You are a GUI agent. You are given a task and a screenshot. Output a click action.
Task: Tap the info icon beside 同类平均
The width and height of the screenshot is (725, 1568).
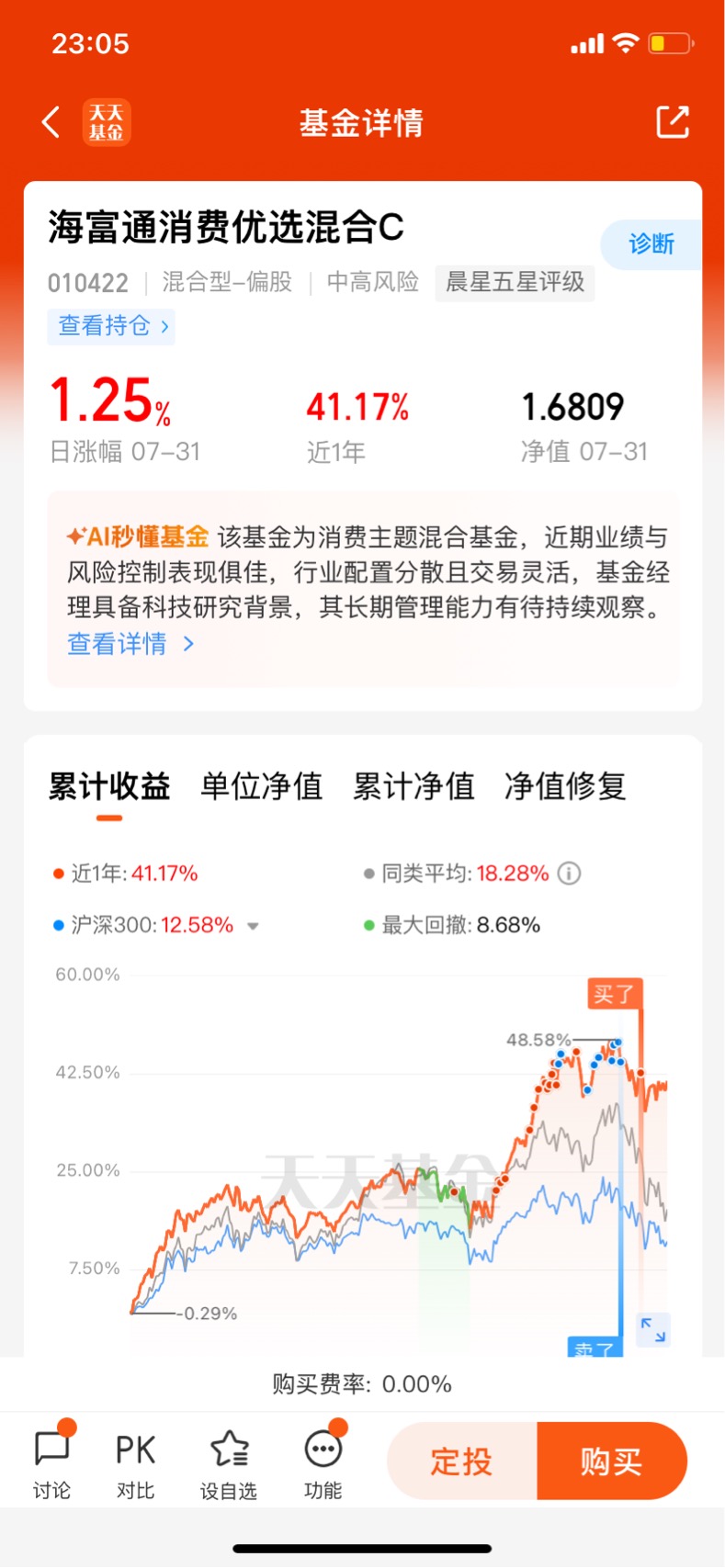pos(570,874)
